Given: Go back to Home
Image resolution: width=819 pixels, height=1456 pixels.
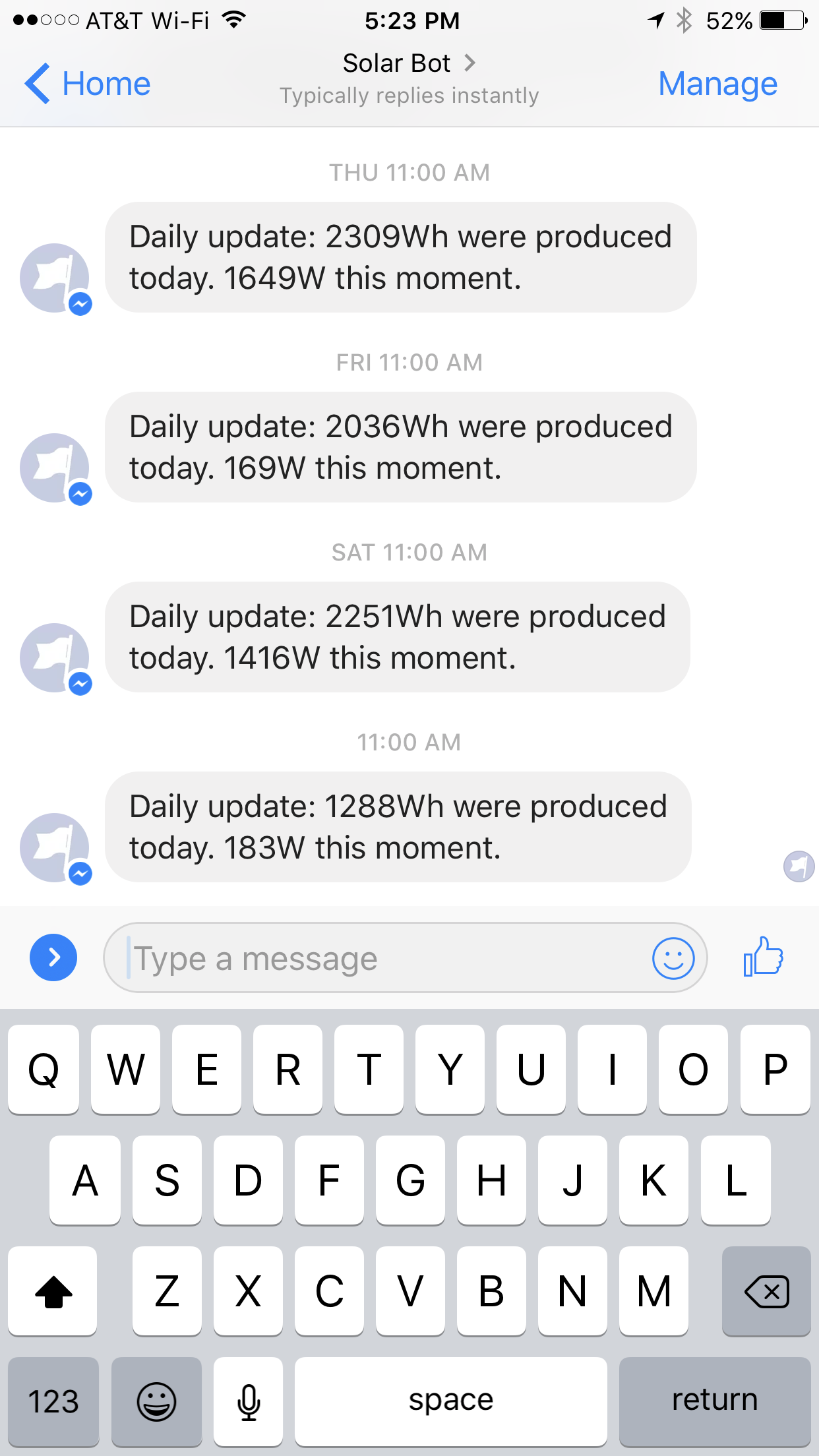Looking at the screenshot, I should pyautogui.click(x=88, y=84).
